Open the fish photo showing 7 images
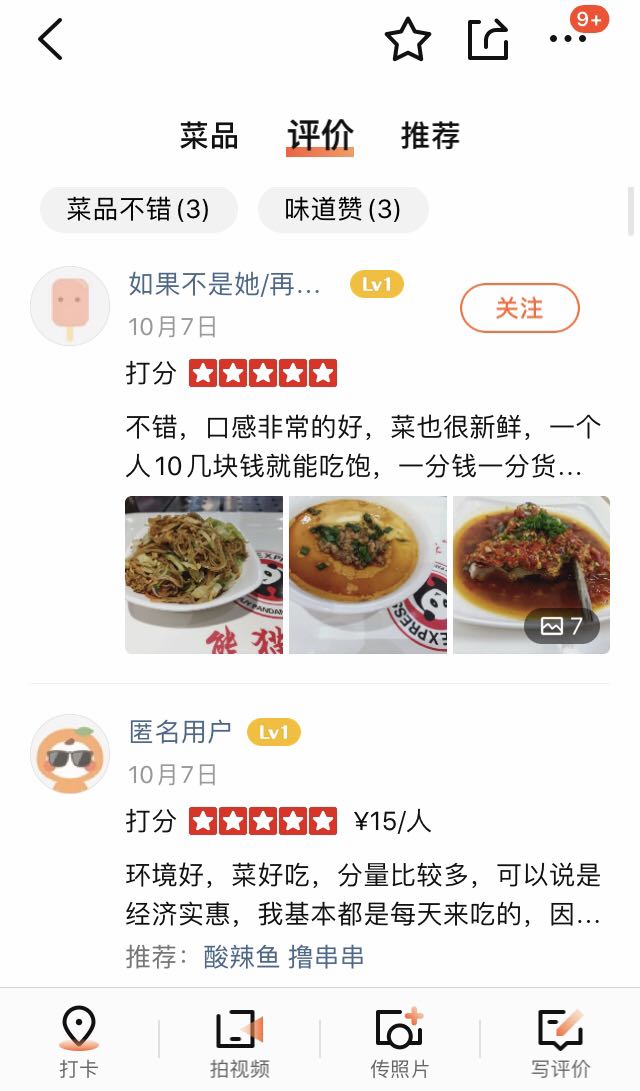 coord(531,575)
